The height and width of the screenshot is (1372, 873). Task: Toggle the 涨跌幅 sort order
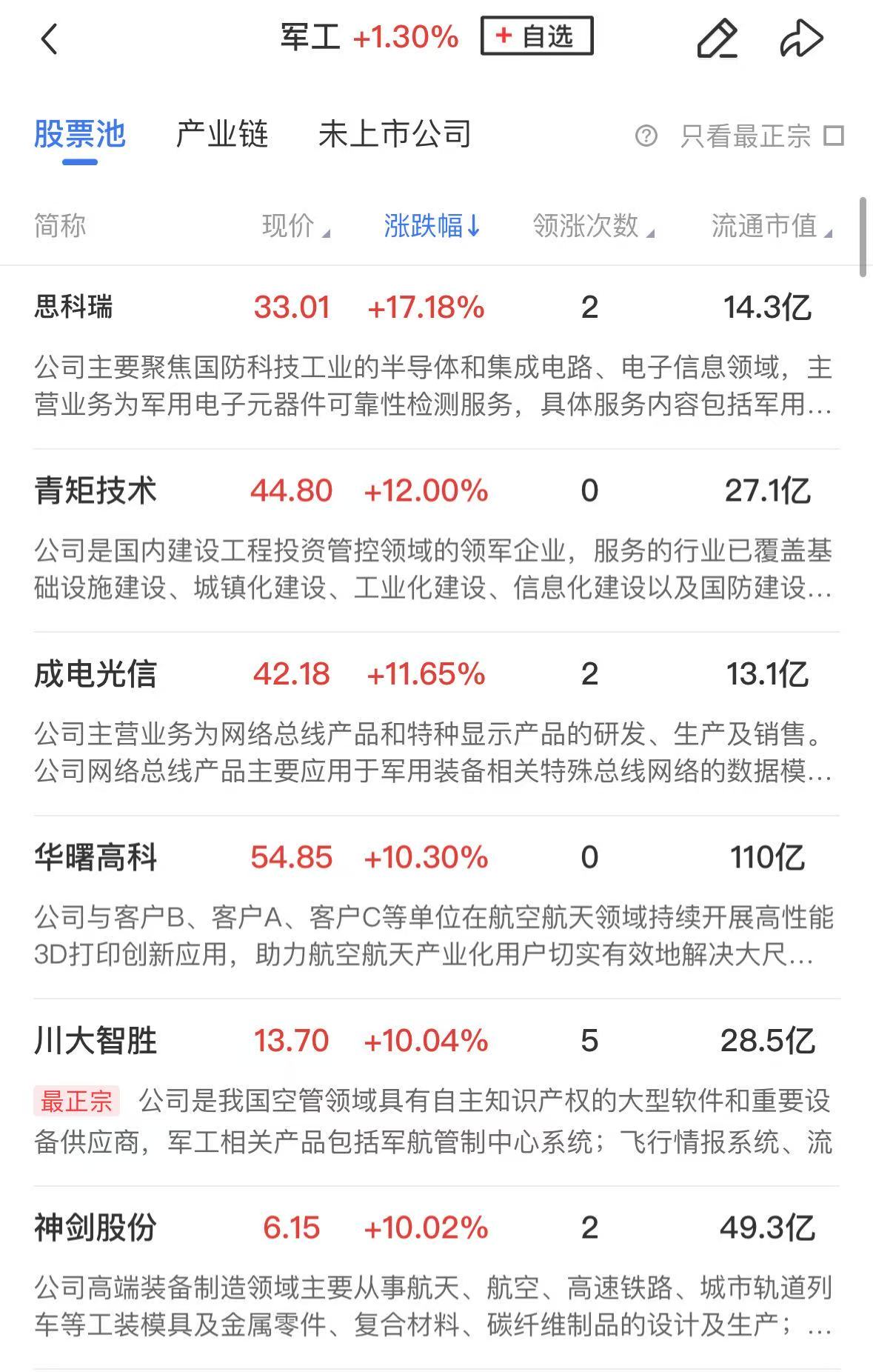(432, 226)
